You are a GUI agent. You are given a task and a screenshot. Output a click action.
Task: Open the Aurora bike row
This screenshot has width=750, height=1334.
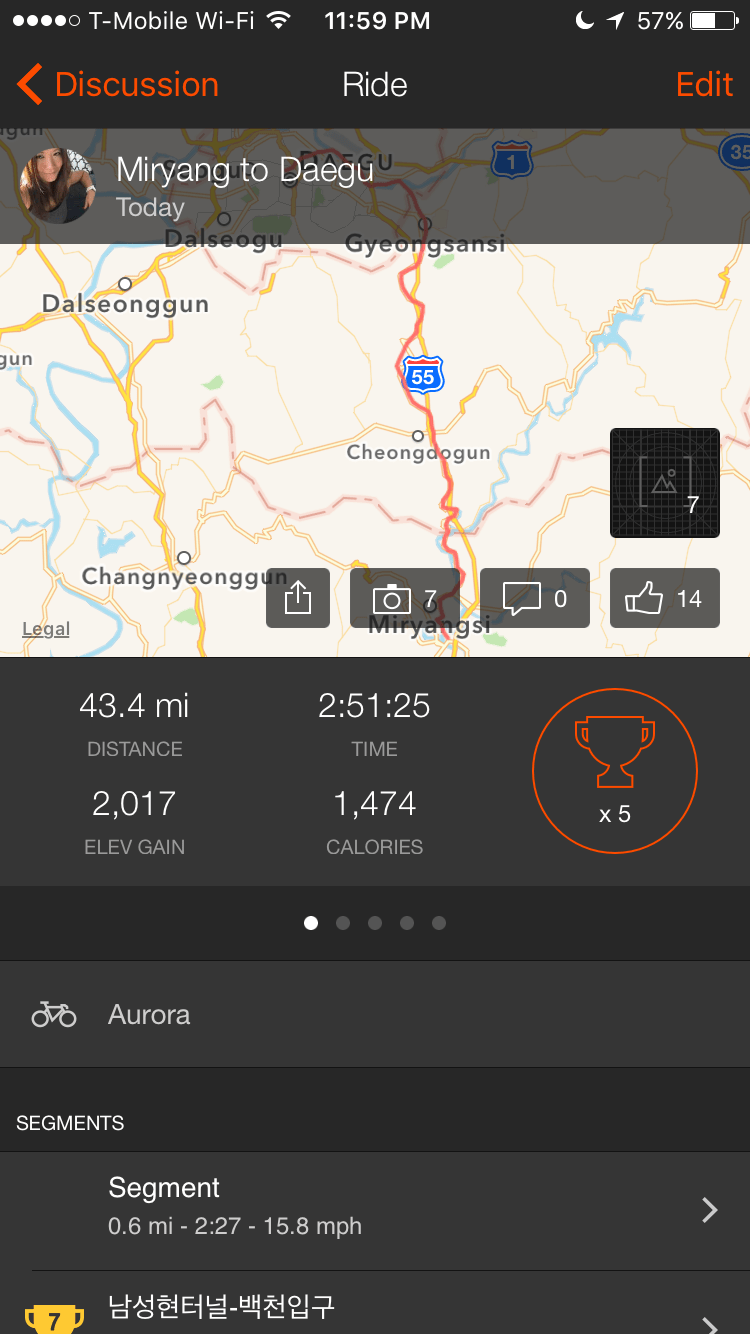[375, 1015]
